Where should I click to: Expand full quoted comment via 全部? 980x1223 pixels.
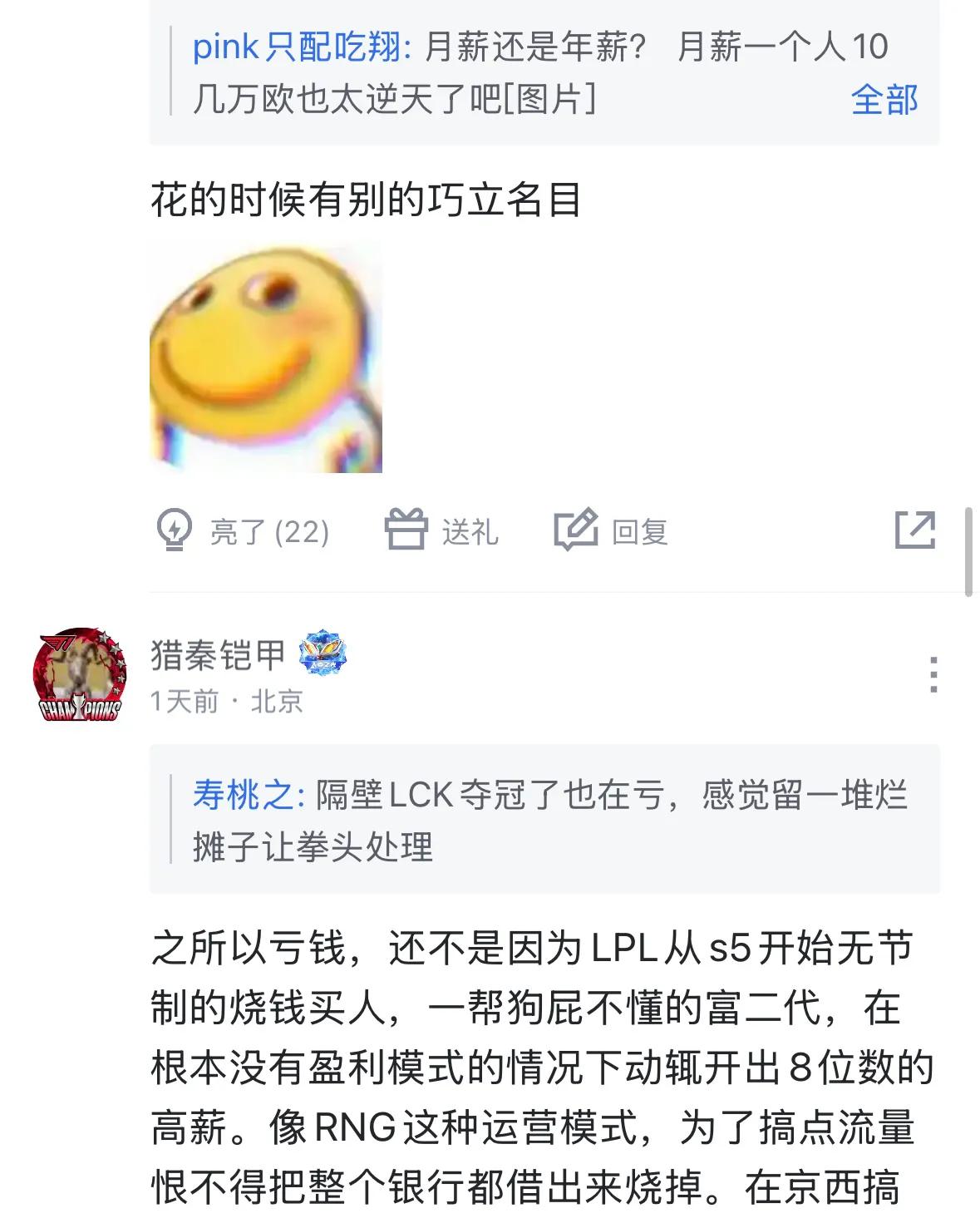point(884,100)
